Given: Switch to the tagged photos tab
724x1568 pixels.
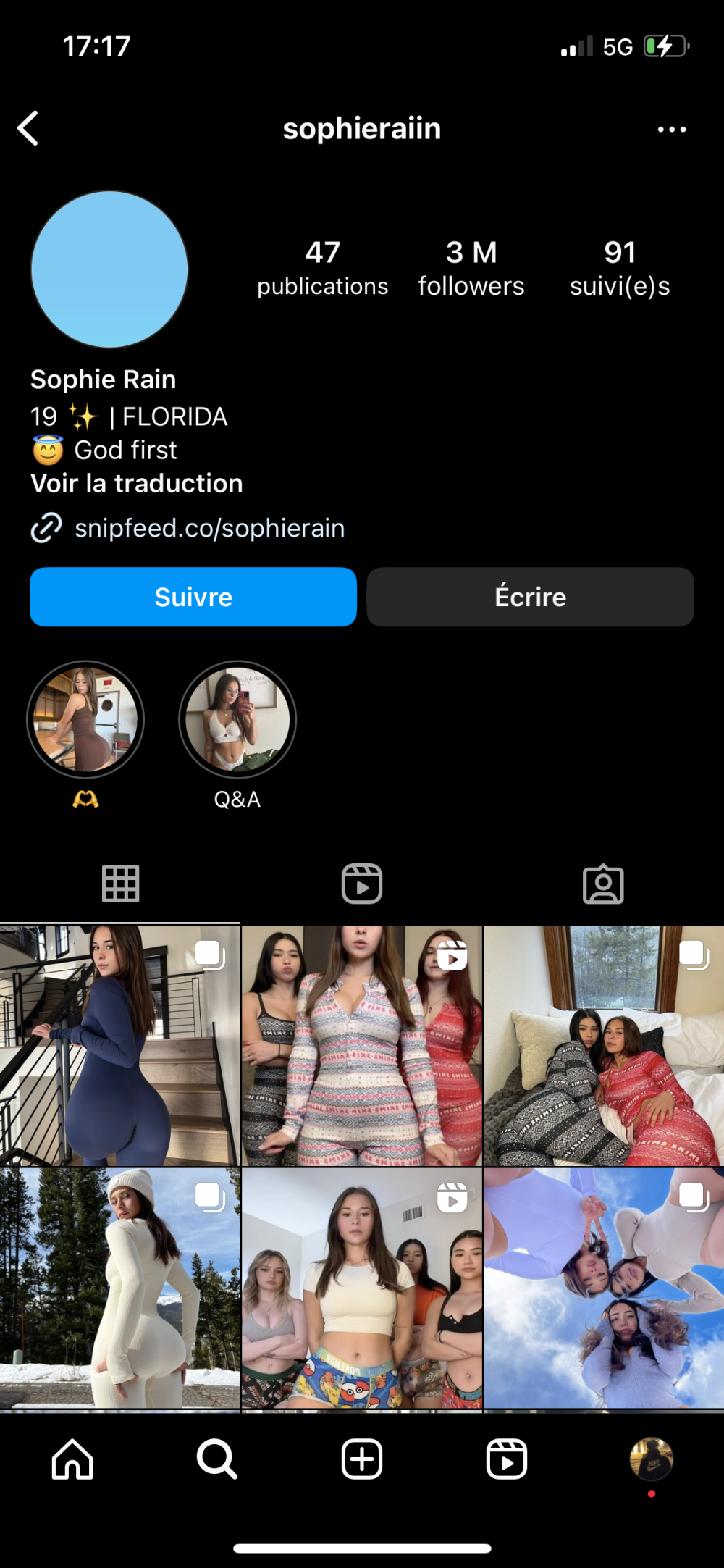Looking at the screenshot, I should (603, 884).
